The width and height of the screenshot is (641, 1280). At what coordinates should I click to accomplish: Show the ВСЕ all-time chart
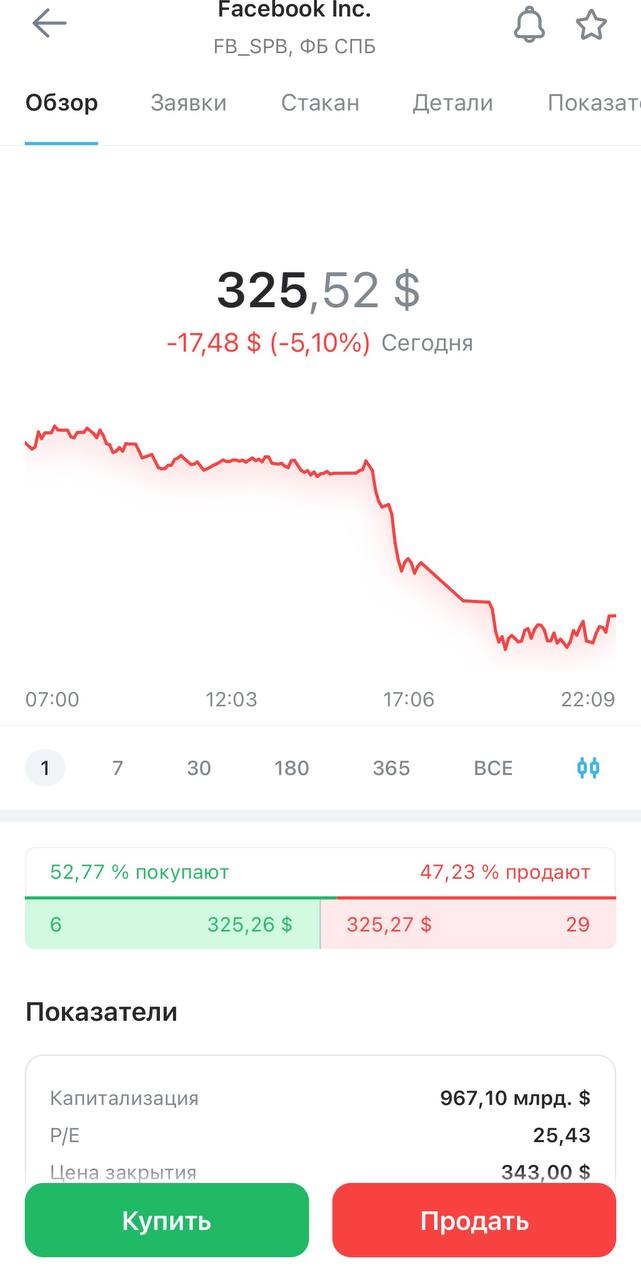(493, 768)
